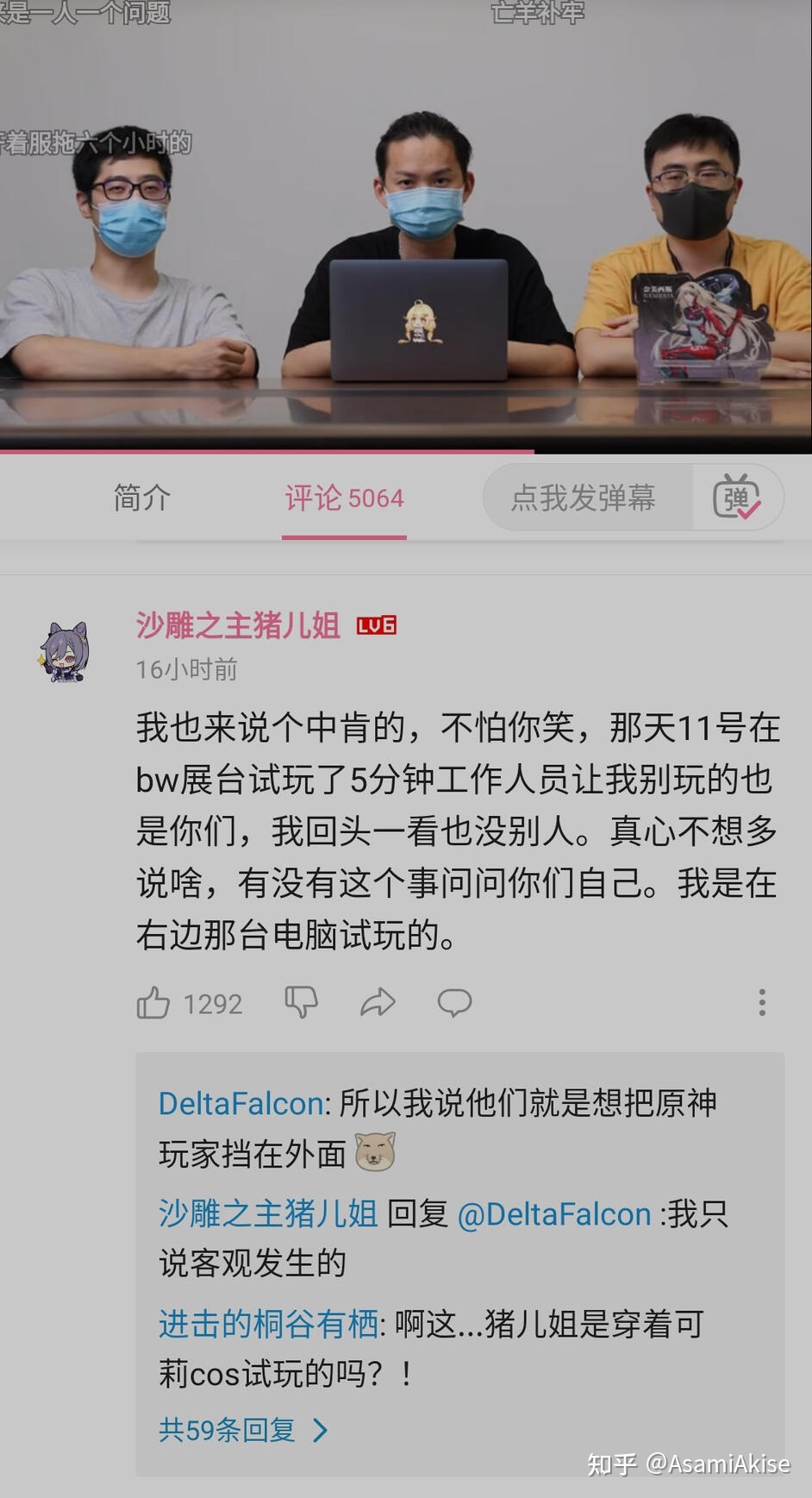Tap the 点我发弹幕 input box

[x=584, y=498]
